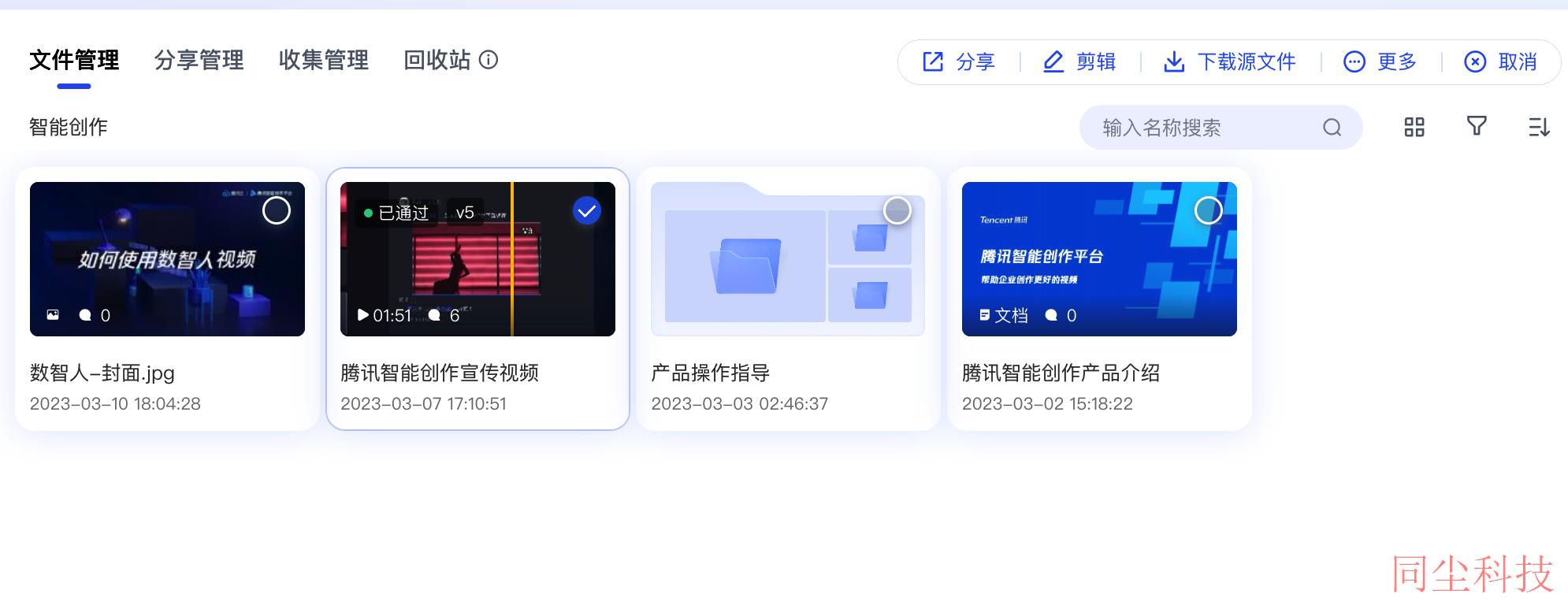Screen dimensions: 1568x605
Task: Uncheck 腾讯智能创作宣传视频
Action: pos(586,210)
